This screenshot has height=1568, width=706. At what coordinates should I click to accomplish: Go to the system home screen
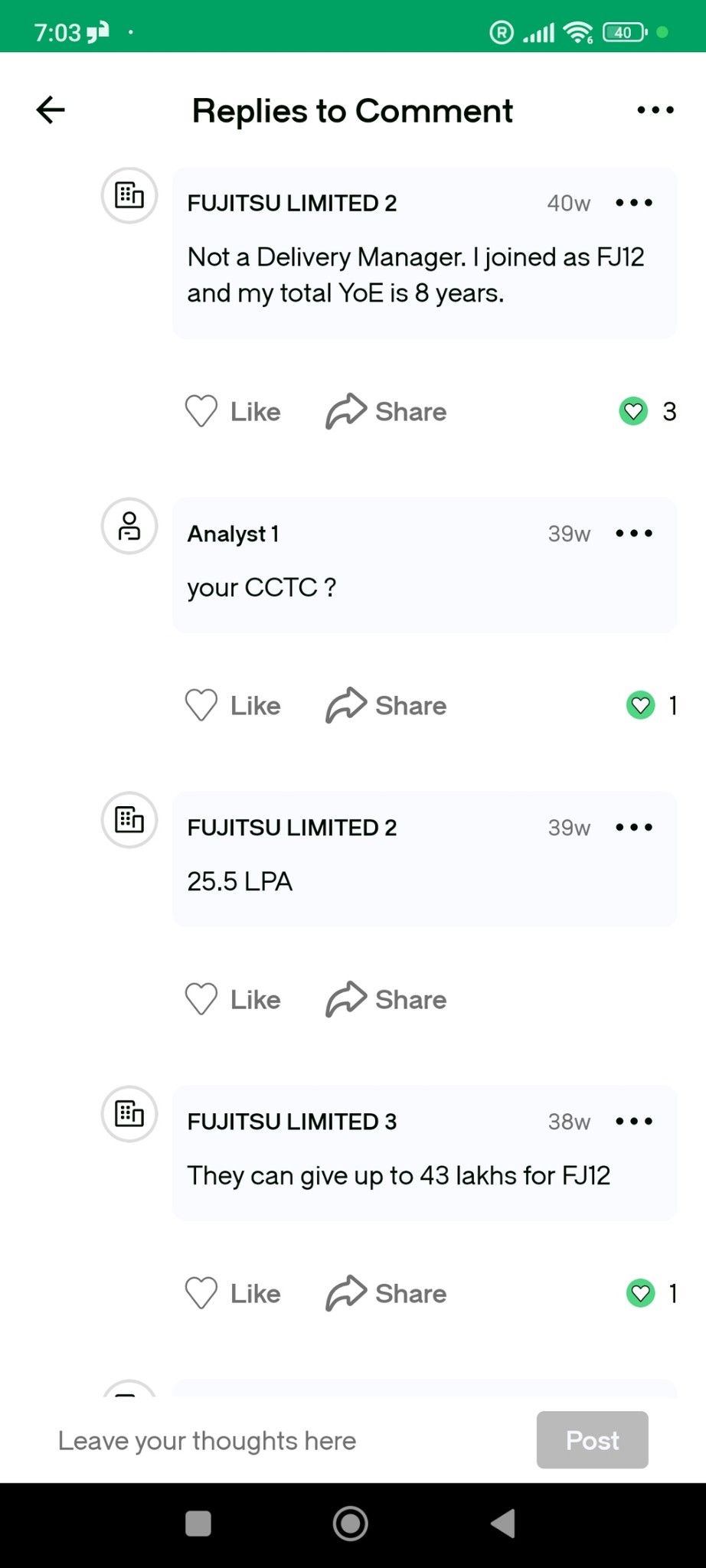coord(351,1524)
